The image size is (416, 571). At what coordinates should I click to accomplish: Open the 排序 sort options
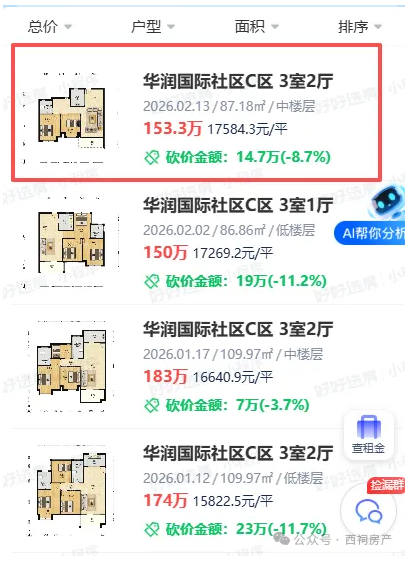coord(360,27)
